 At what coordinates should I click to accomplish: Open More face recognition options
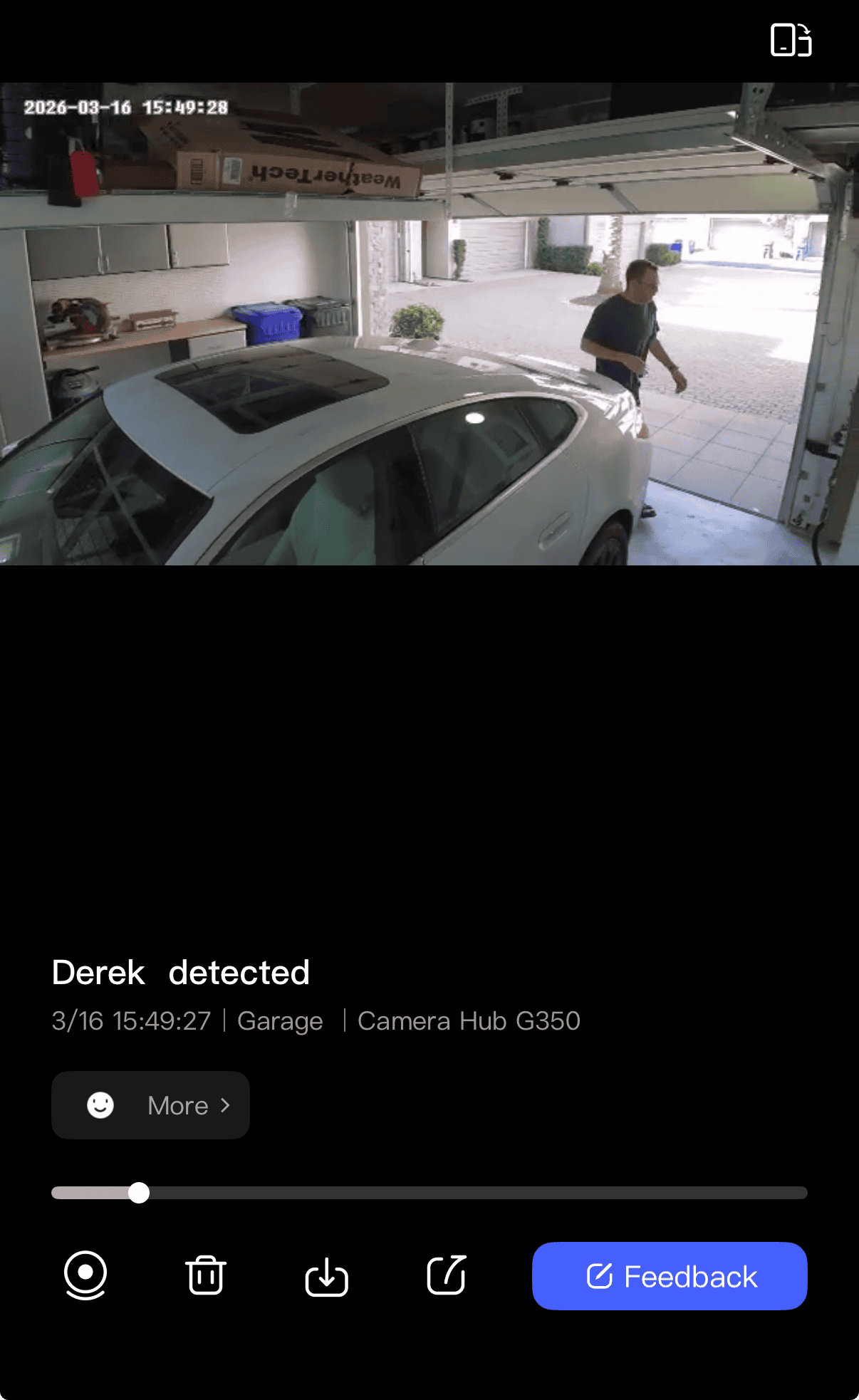coord(150,1105)
